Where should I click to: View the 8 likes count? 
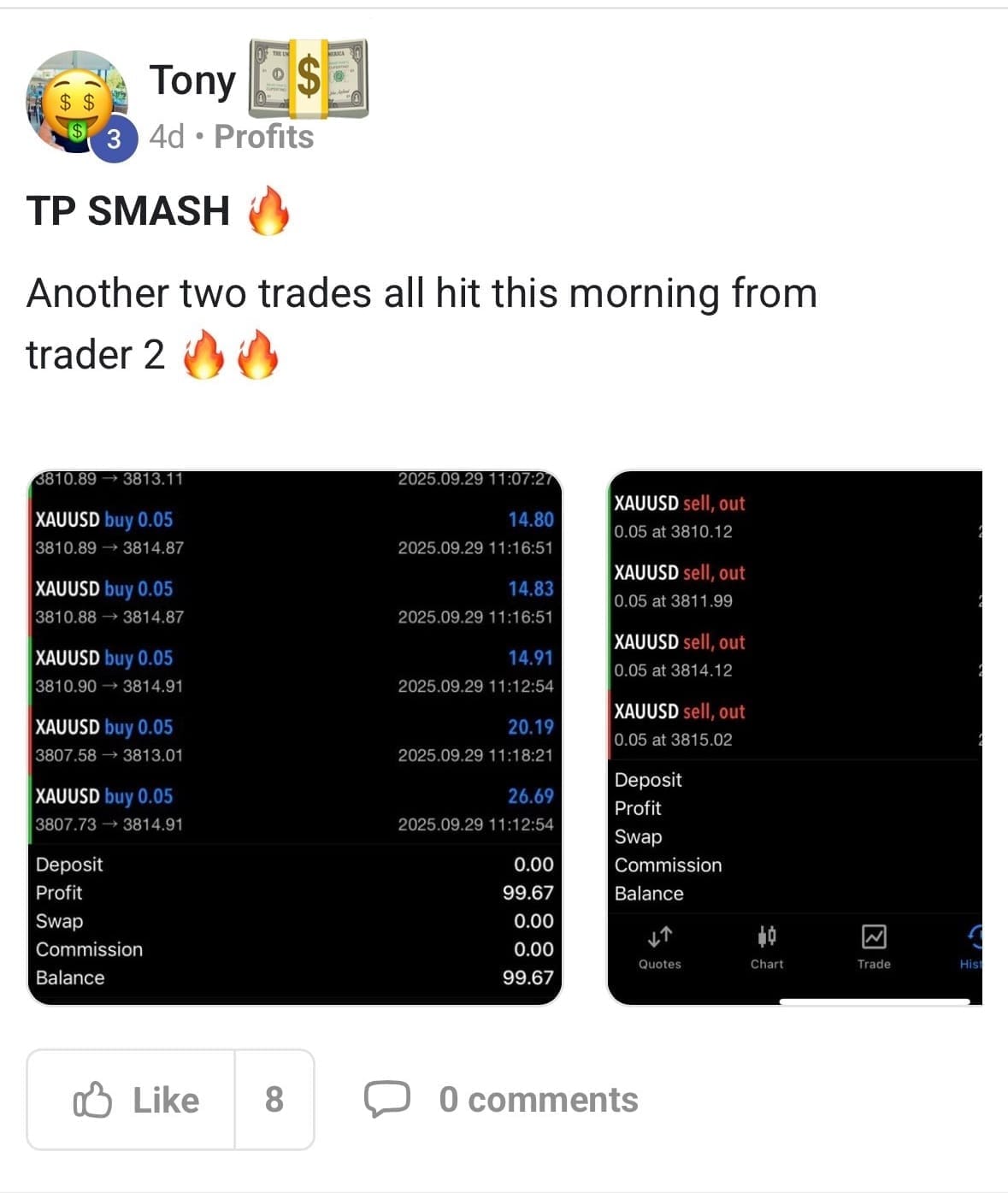pyautogui.click(x=274, y=1100)
